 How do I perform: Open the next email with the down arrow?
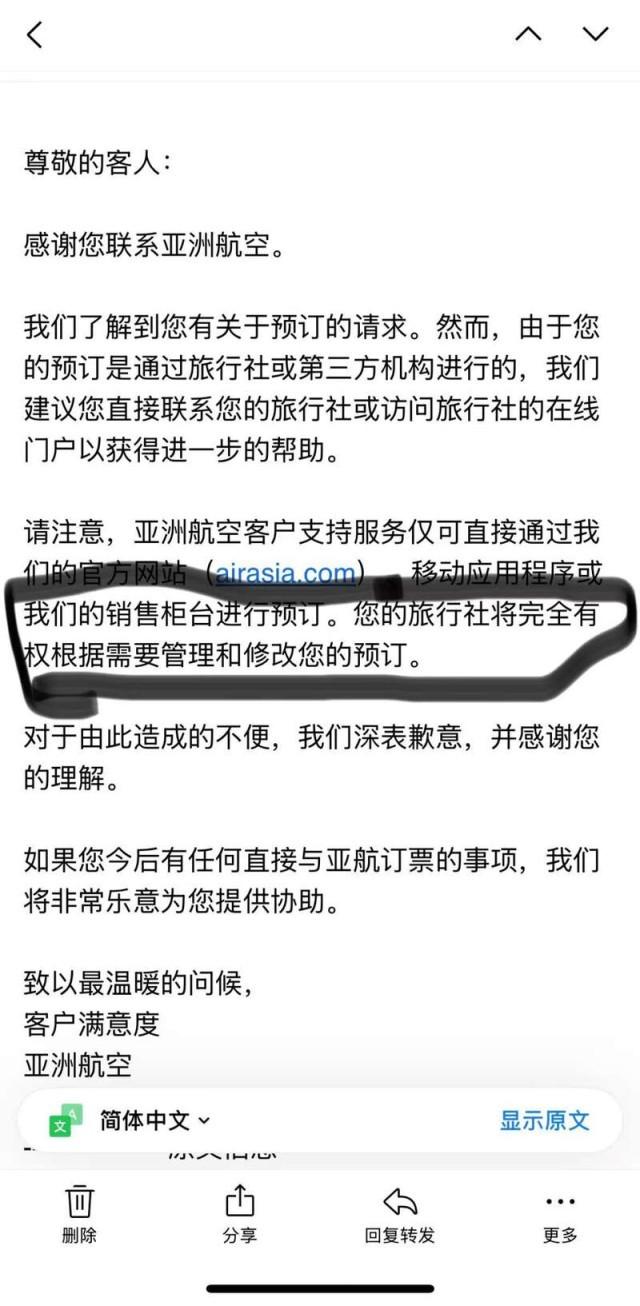pos(596,35)
